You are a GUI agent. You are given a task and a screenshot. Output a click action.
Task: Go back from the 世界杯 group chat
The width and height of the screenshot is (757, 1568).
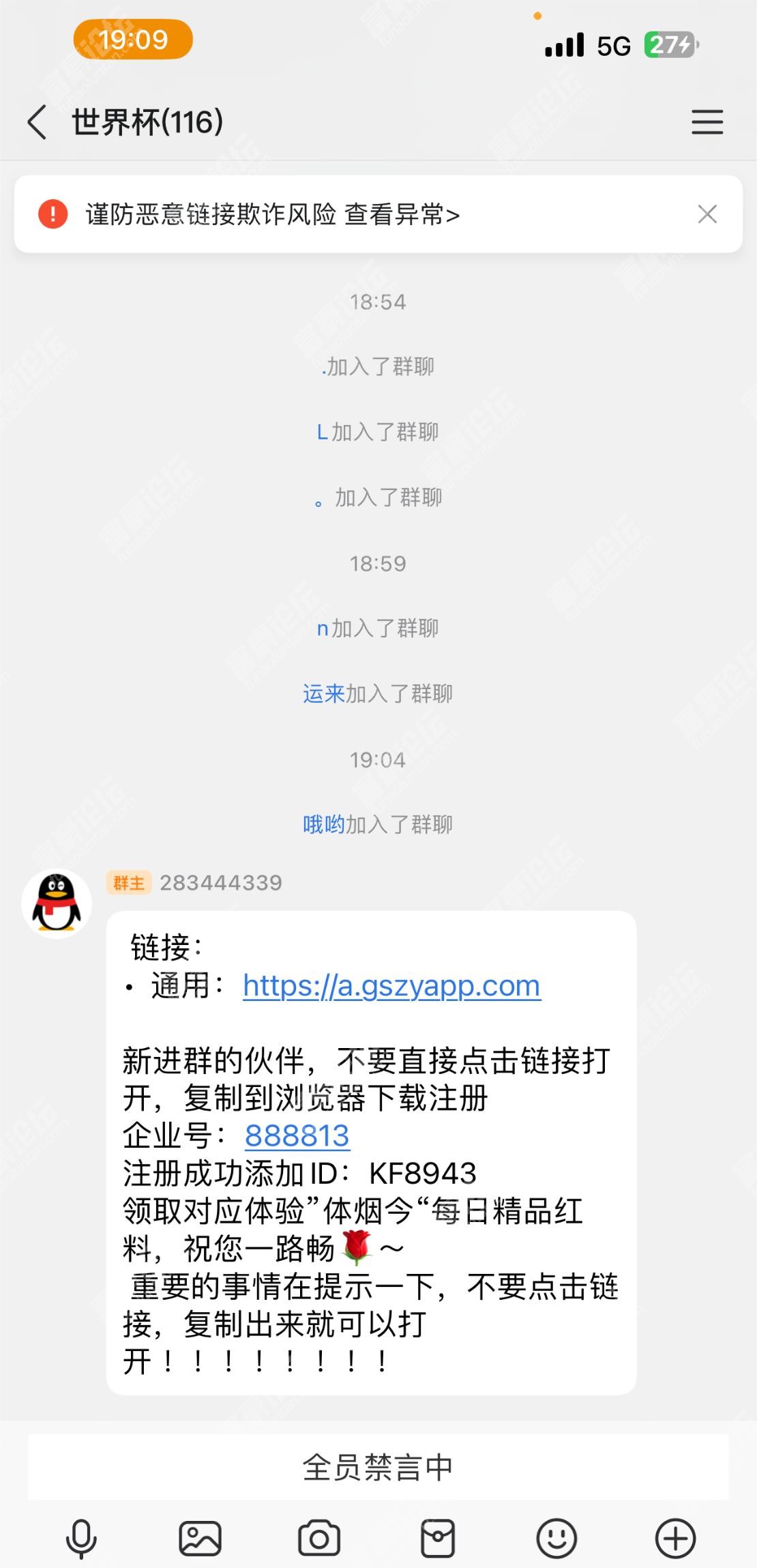click(x=38, y=122)
